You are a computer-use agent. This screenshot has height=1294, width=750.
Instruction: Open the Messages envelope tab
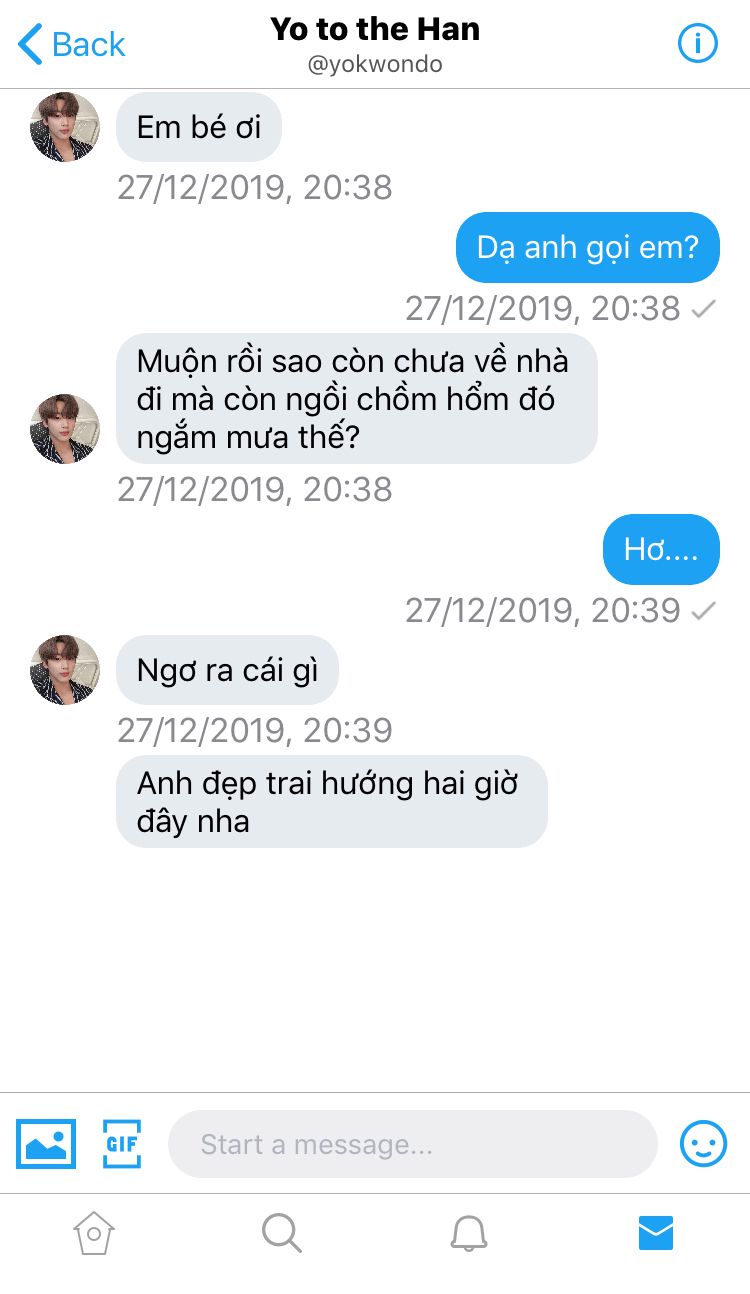pyautogui.click(x=656, y=1233)
